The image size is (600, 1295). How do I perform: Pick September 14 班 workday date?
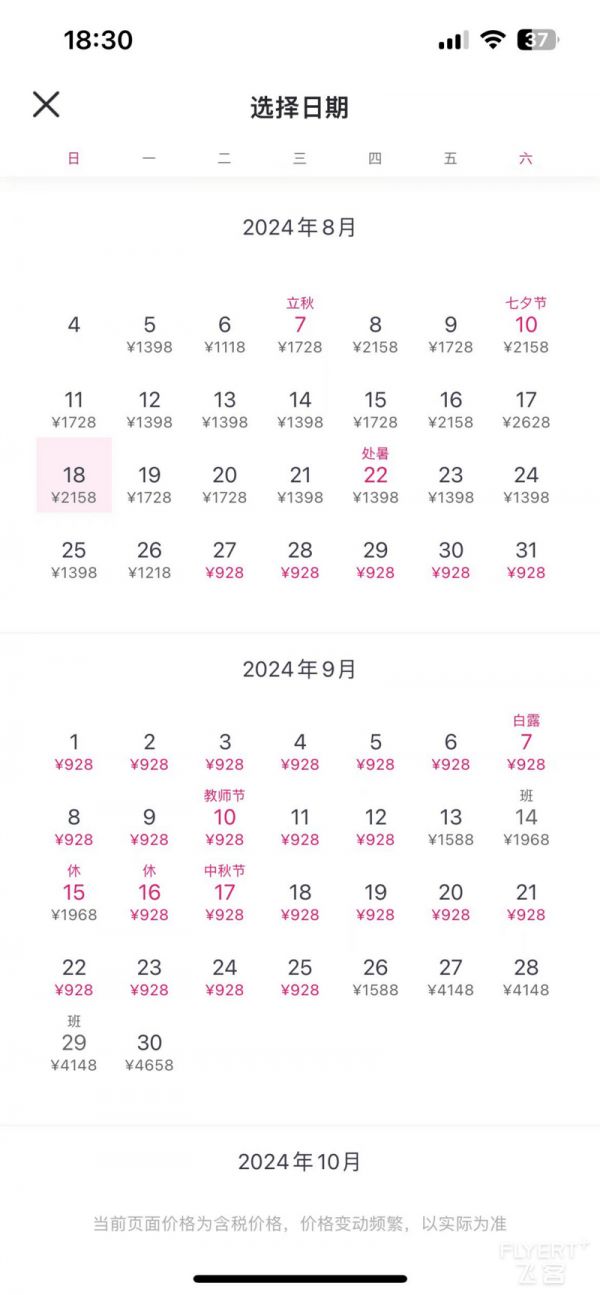click(x=526, y=821)
